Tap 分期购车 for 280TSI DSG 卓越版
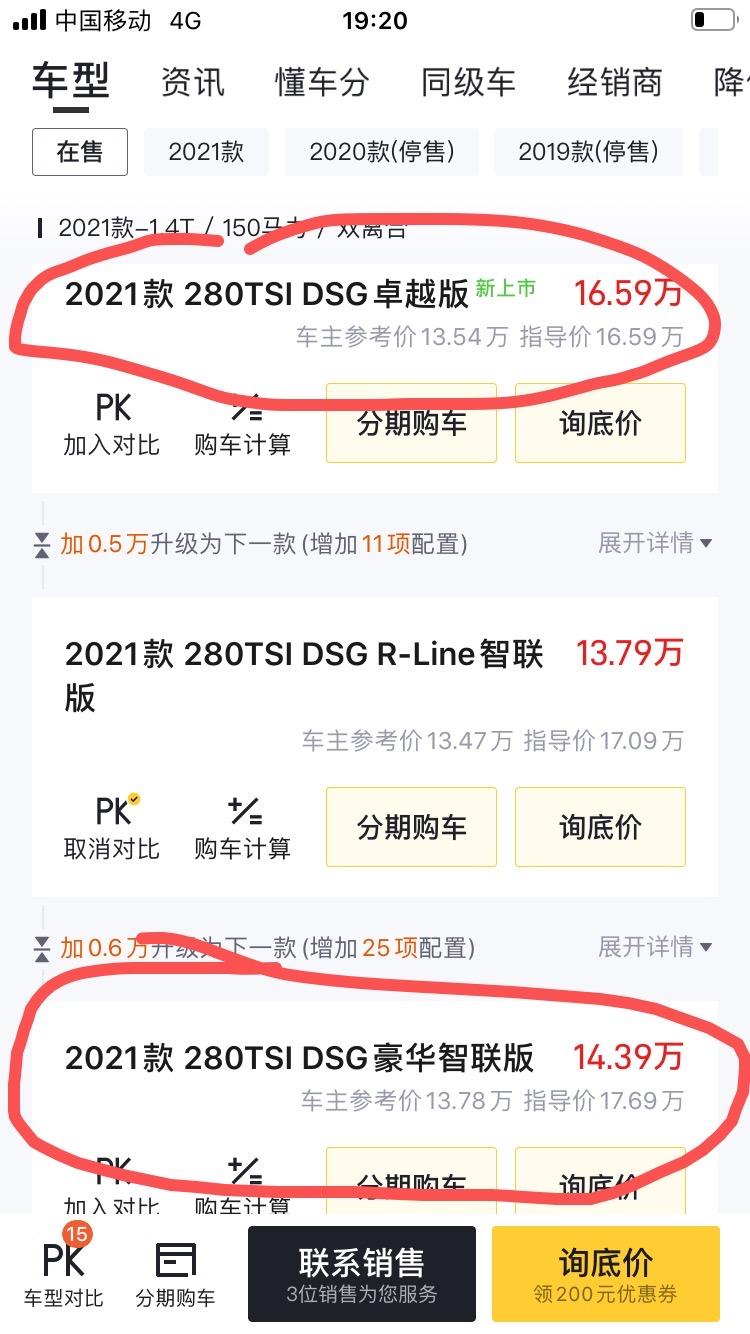Screen dimensions: 750x1334 tap(411, 423)
